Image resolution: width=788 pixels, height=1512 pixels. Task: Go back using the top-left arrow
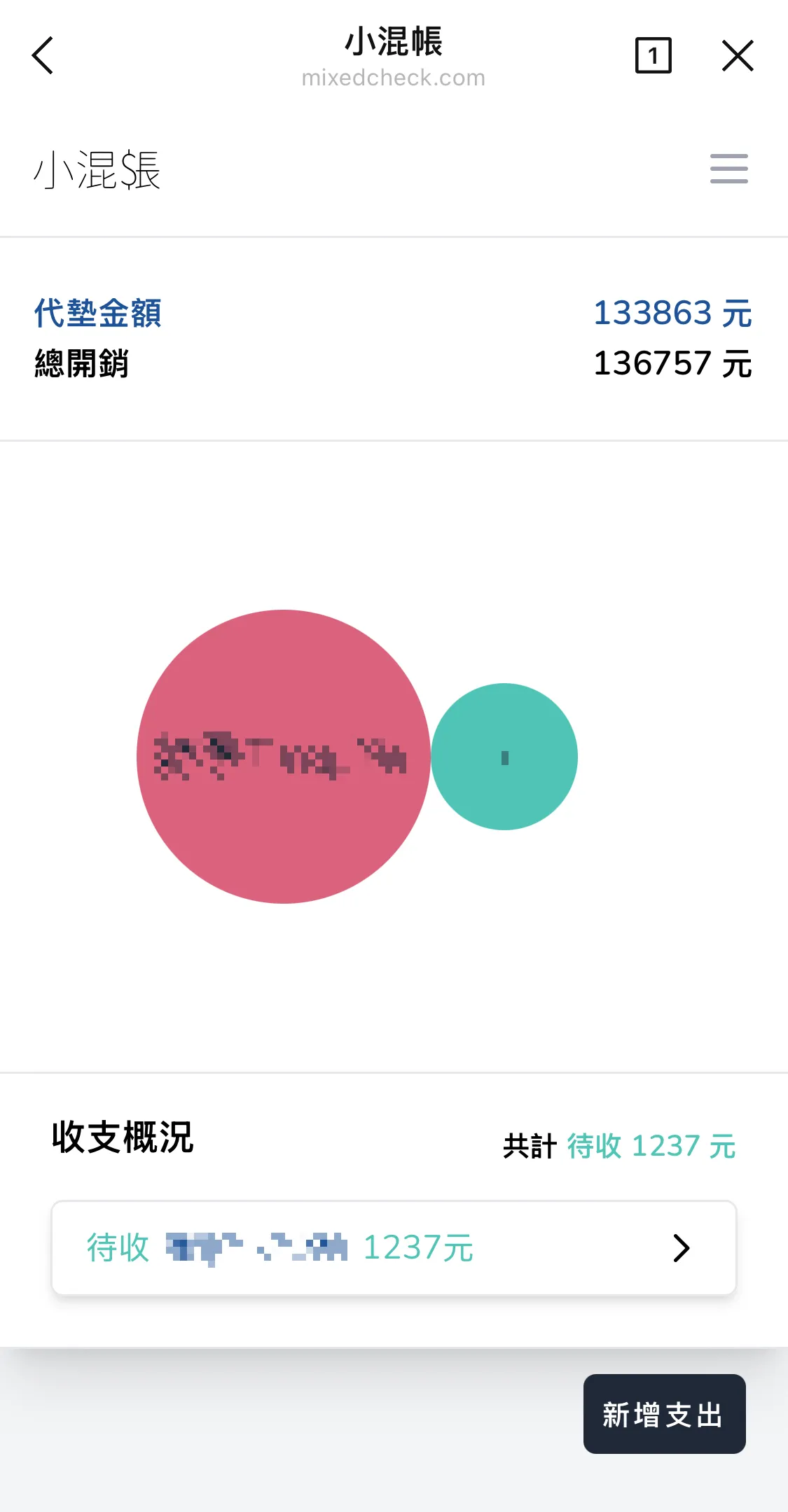[43, 56]
